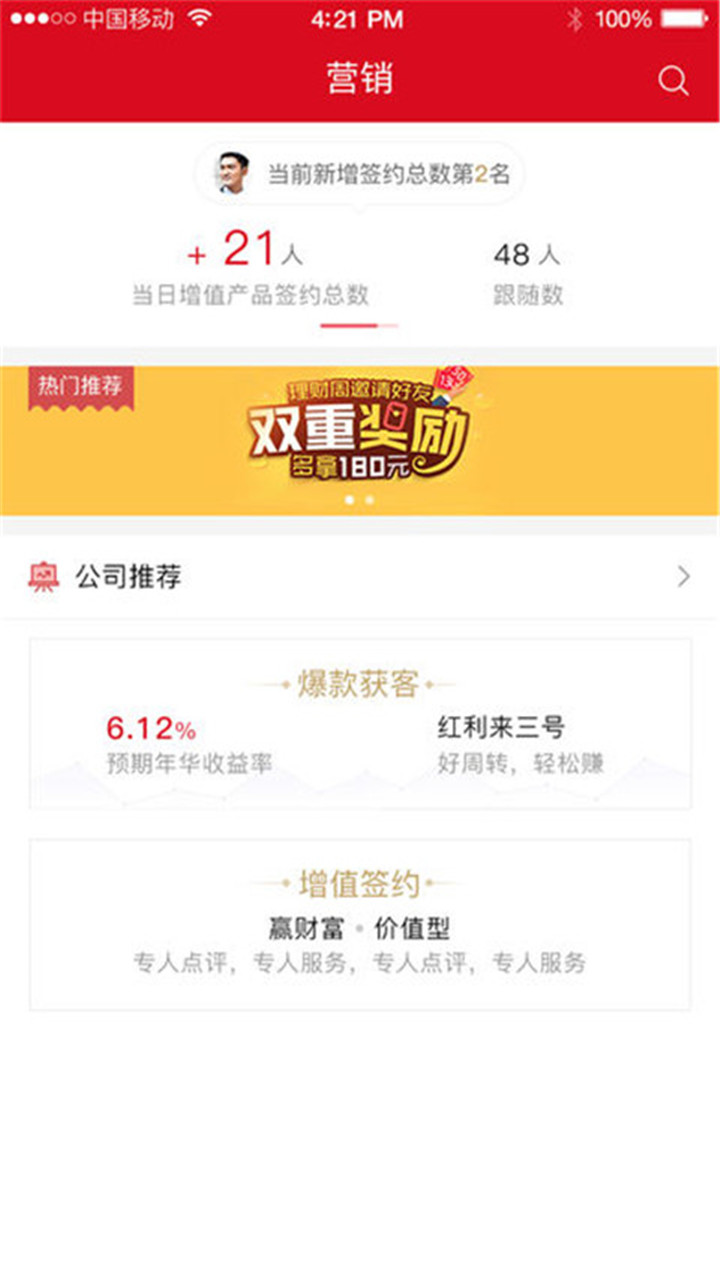Screen dimensions: 720x1280
Task: Open the 公司推荐 section
Action: (x=360, y=577)
